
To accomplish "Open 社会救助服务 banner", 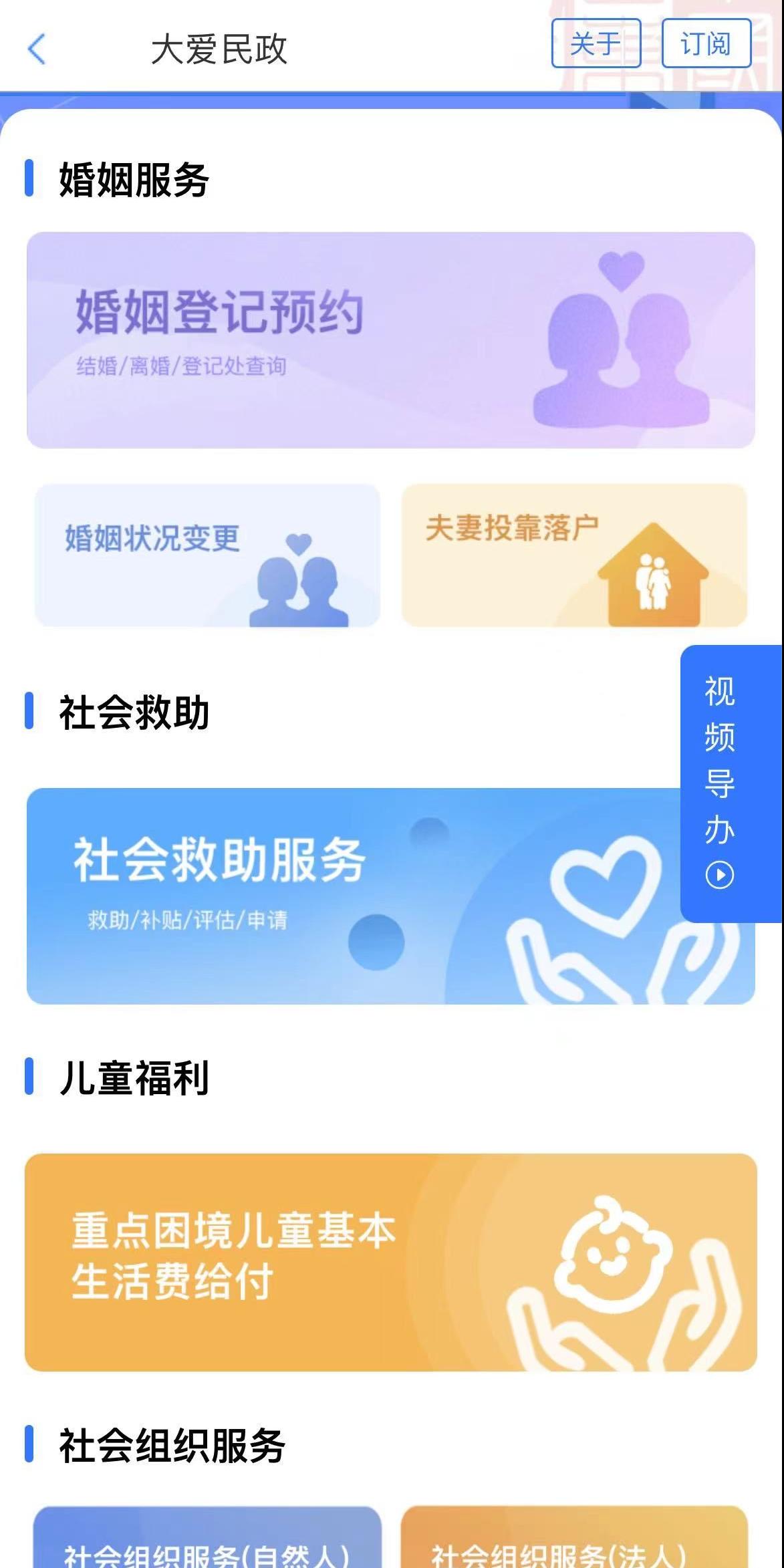I will (348, 896).
